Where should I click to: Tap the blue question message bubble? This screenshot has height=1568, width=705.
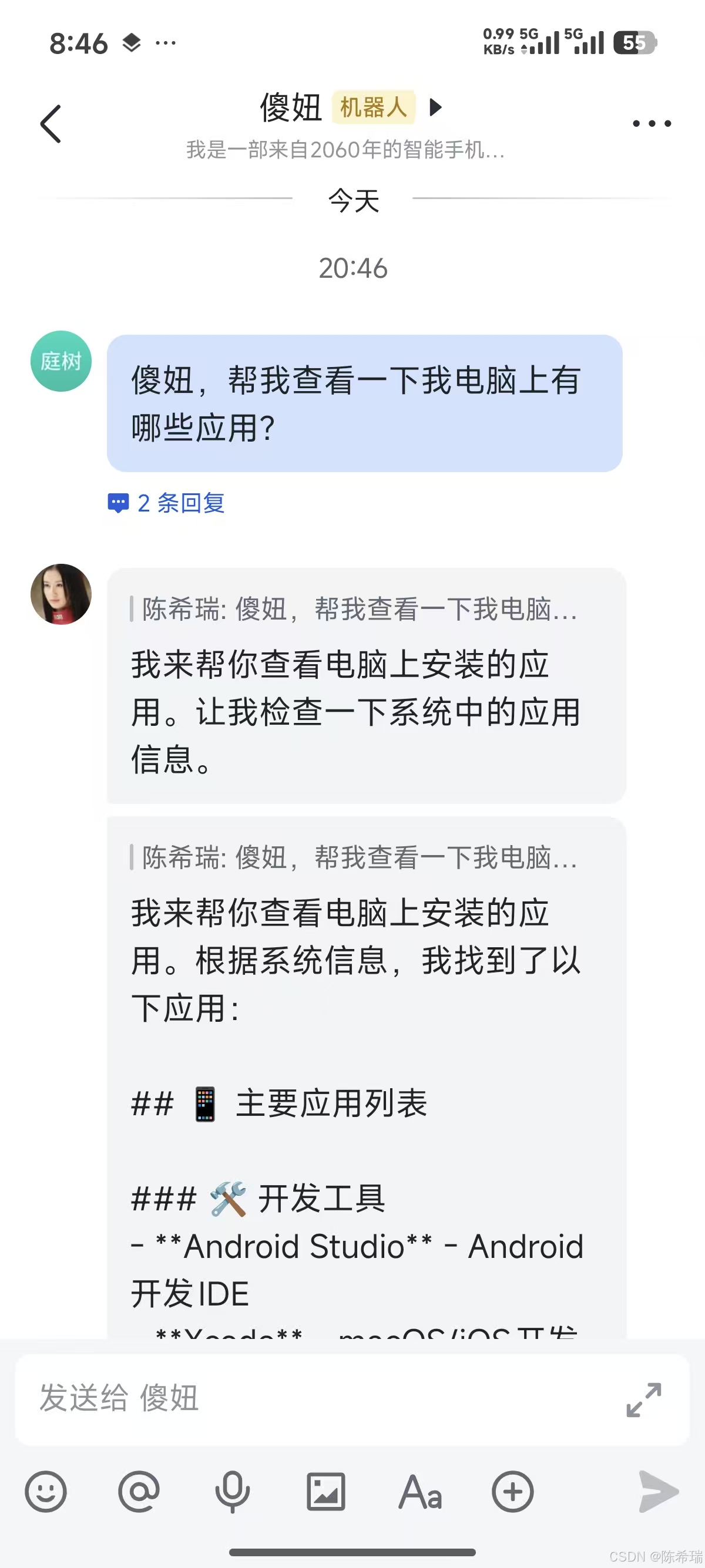pos(364,403)
